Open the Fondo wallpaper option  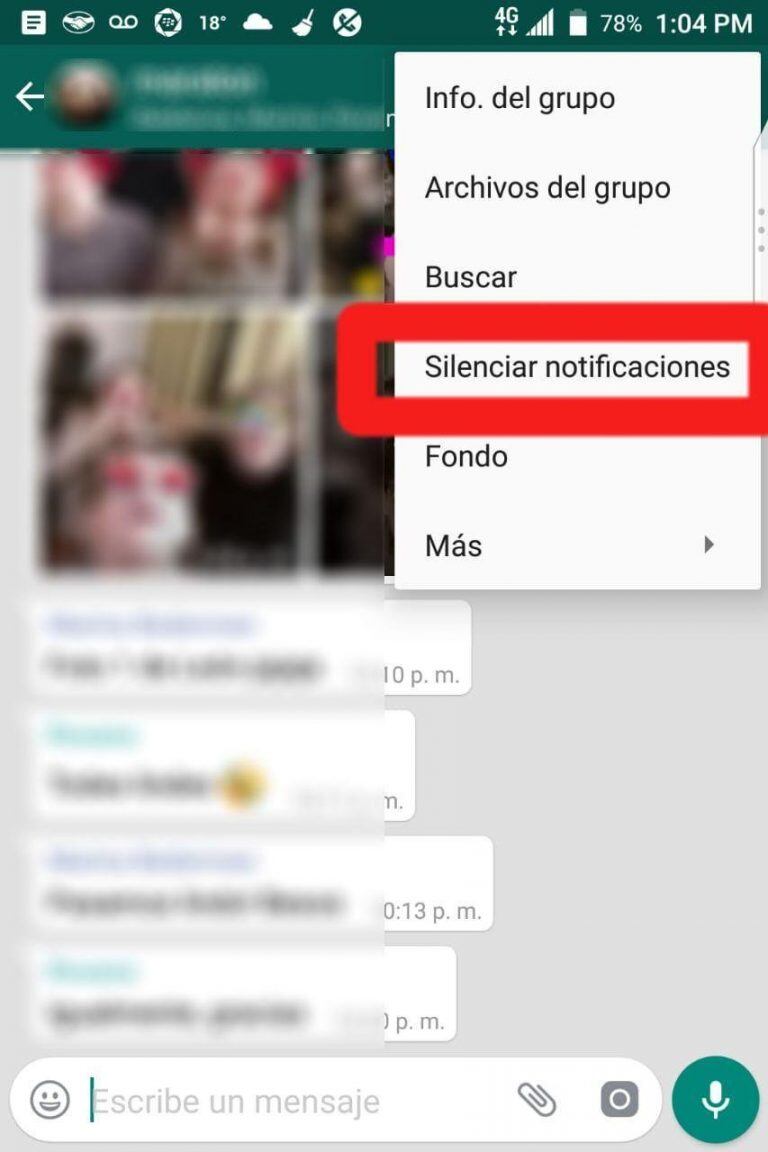[466, 457]
